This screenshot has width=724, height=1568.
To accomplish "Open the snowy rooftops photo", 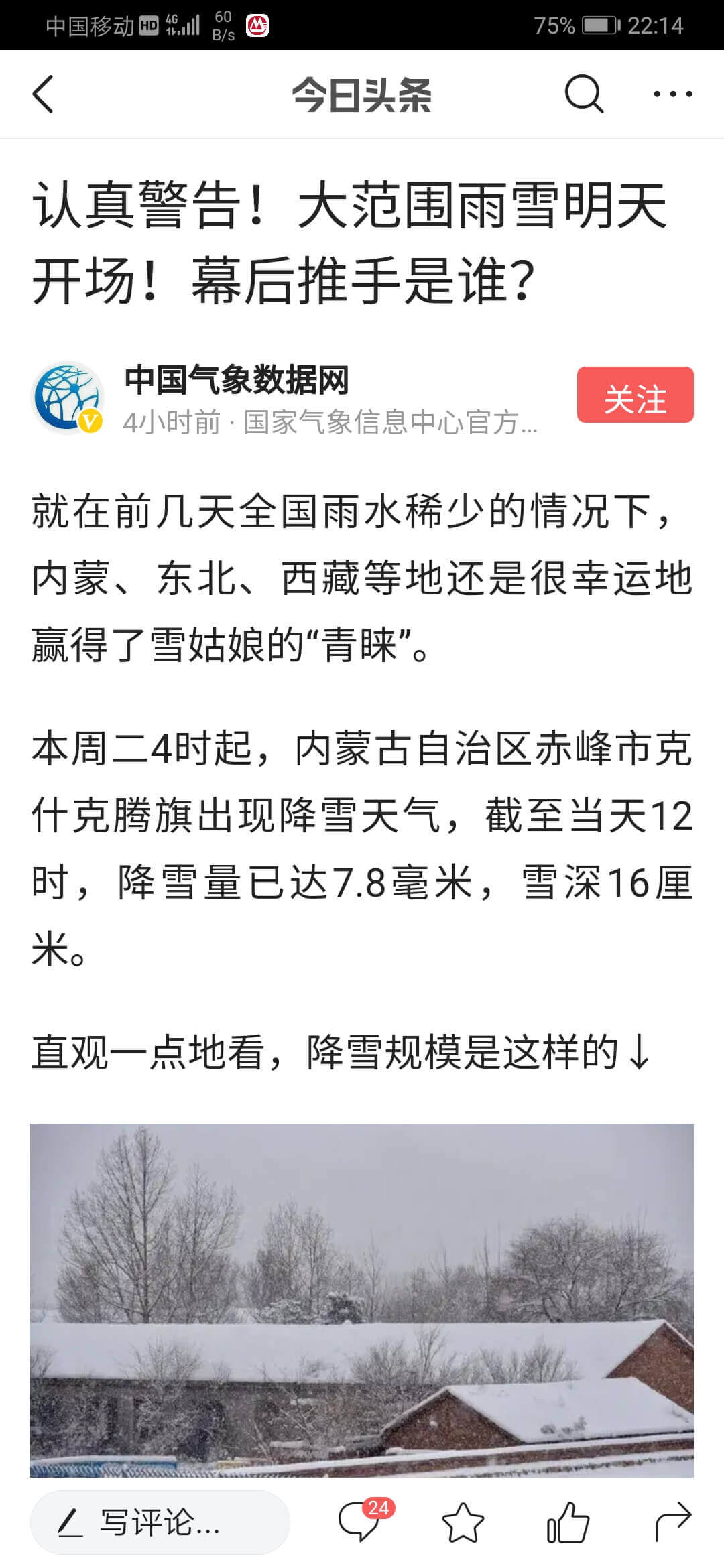I will 362,1300.
